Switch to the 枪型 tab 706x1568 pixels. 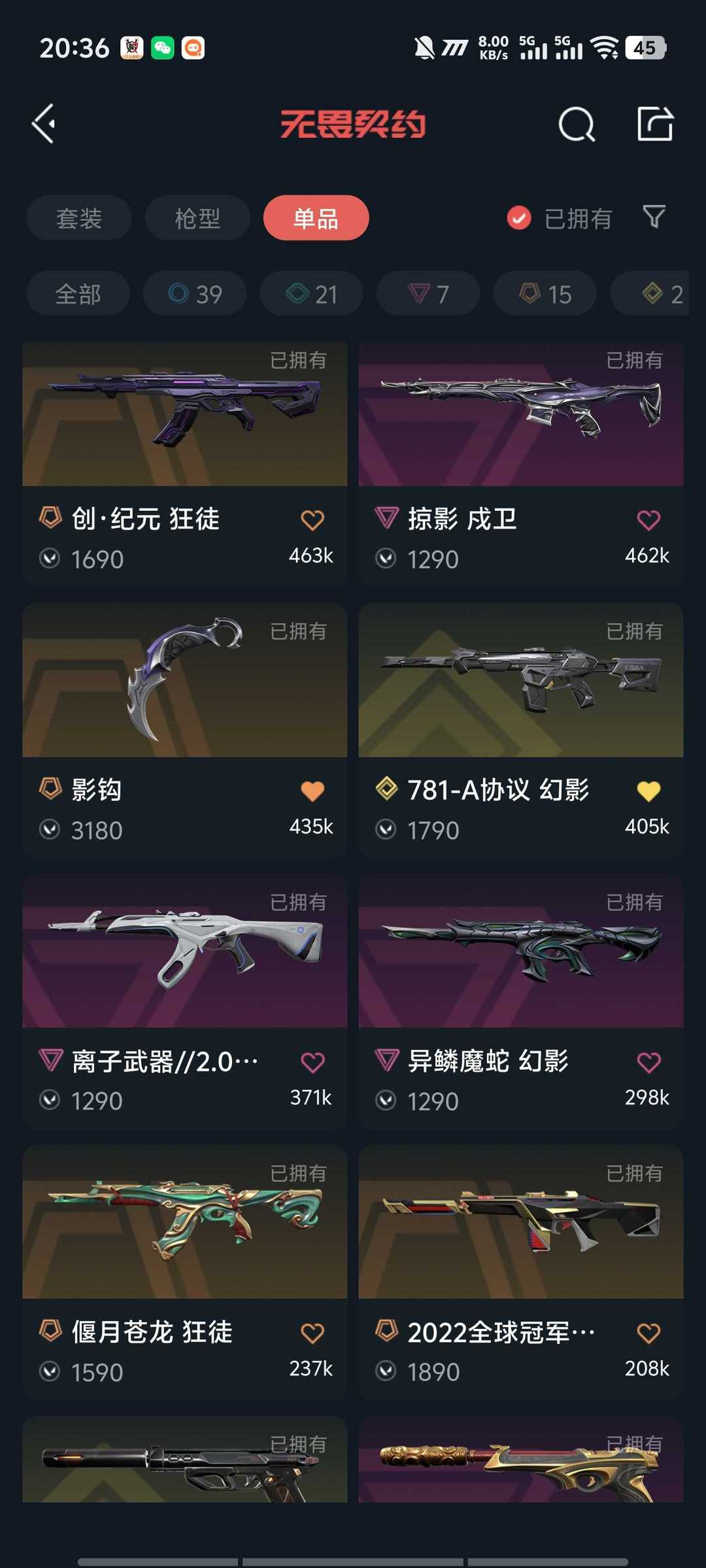pyautogui.click(x=197, y=218)
